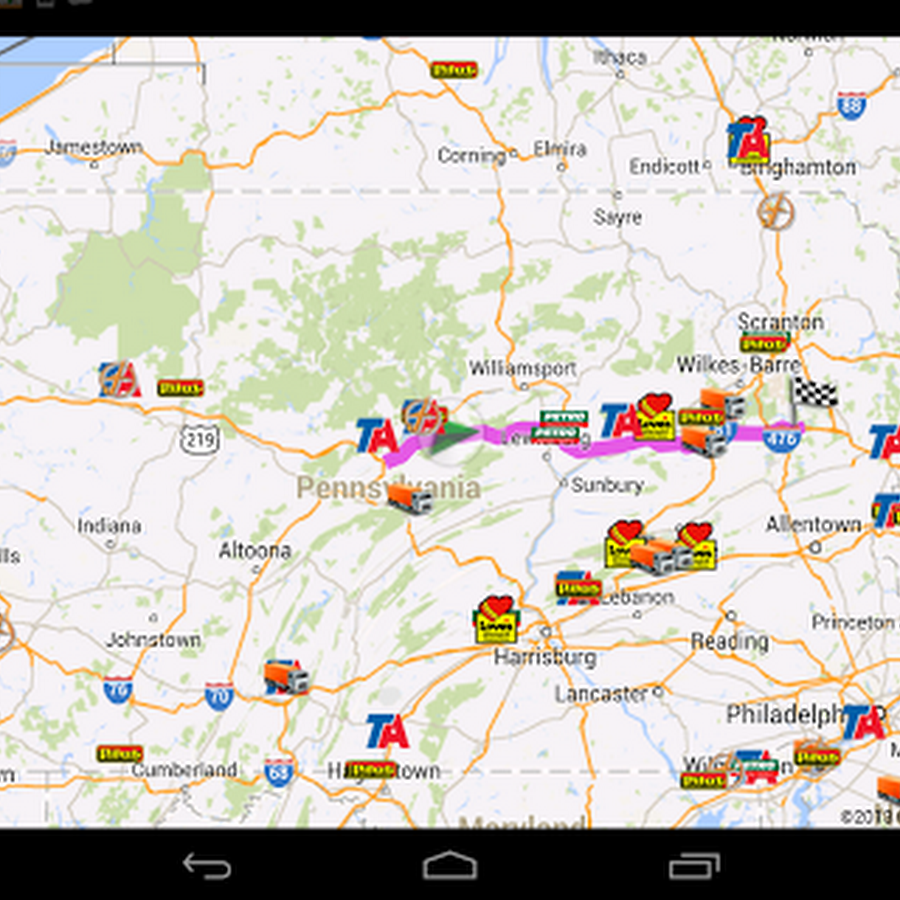Tap the TA marker near Binghamton
The width and height of the screenshot is (900, 900).
(x=748, y=141)
